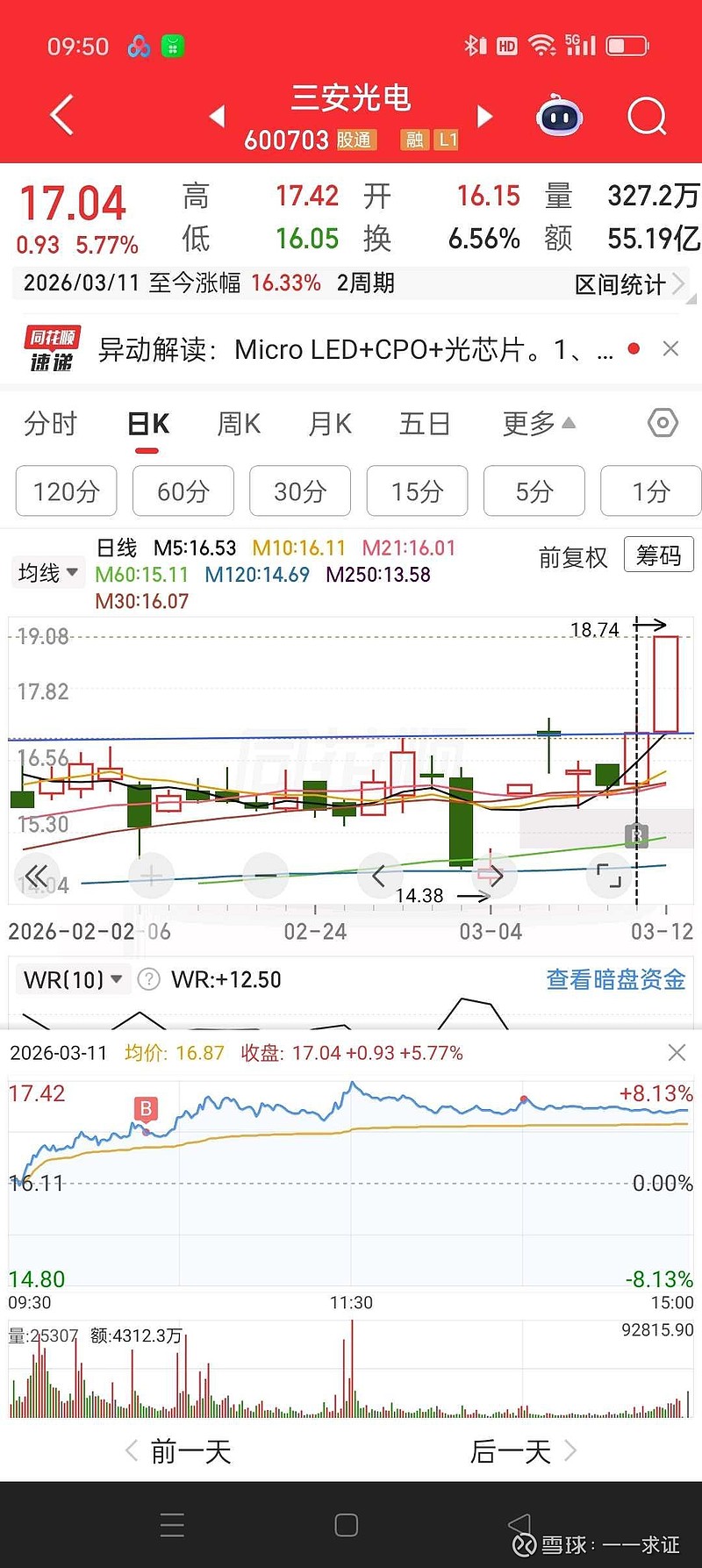
Task: Read the 异动解读 news banner
Action: click(351, 350)
